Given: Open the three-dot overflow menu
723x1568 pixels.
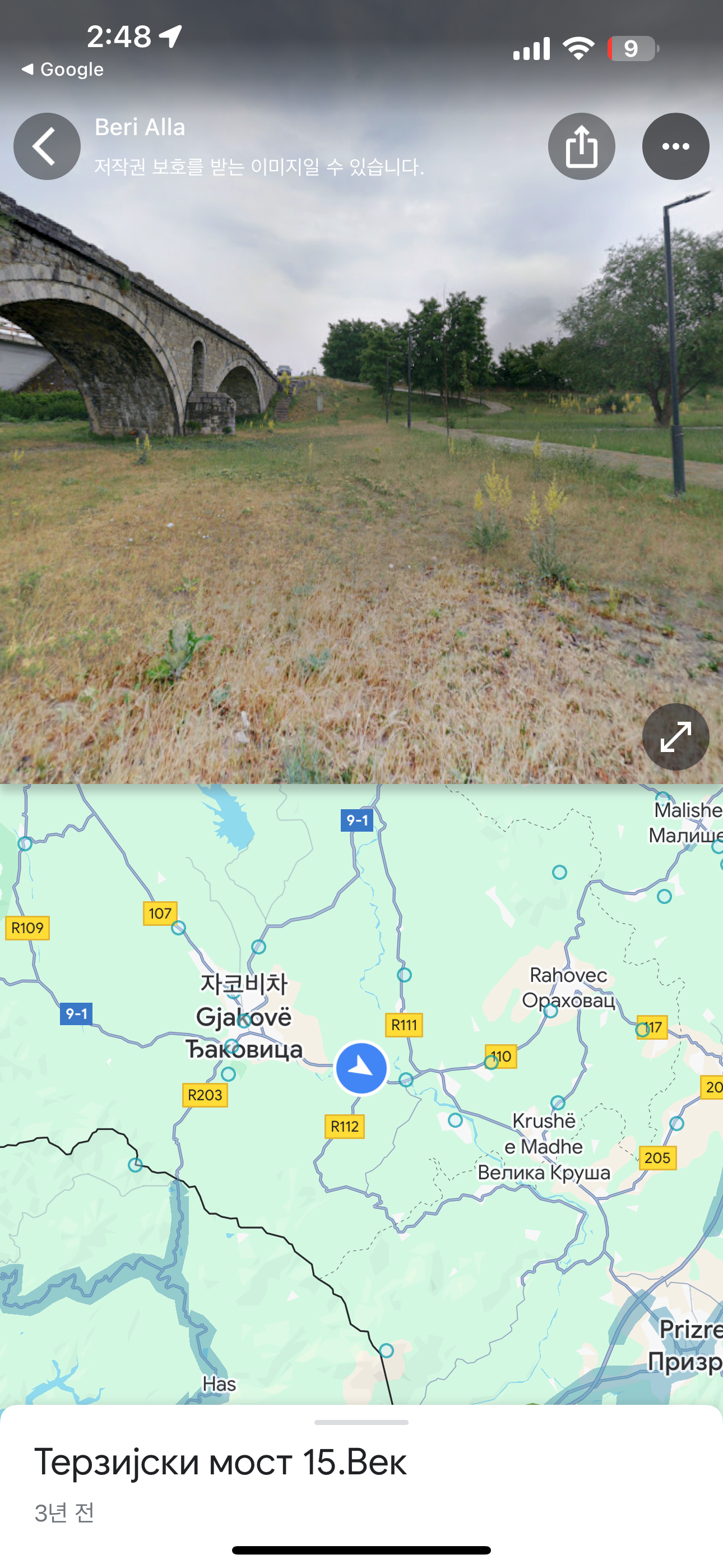Looking at the screenshot, I should (675, 146).
